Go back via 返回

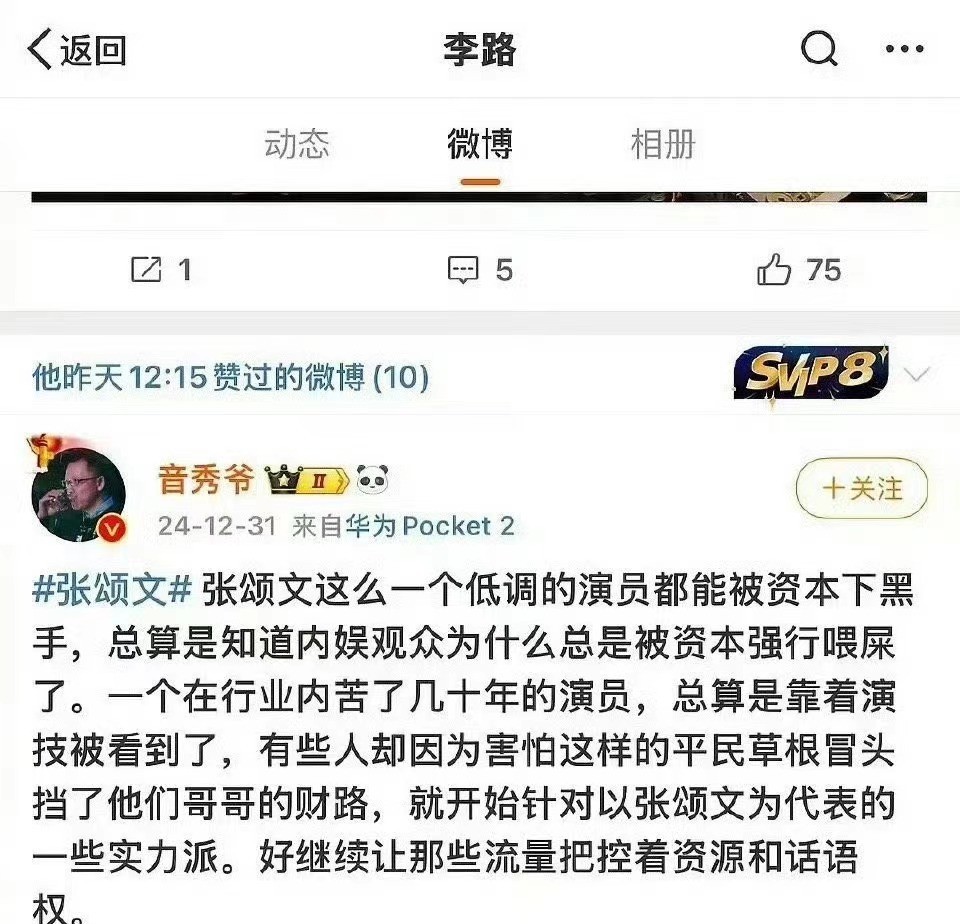pyautogui.click(x=77, y=49)
